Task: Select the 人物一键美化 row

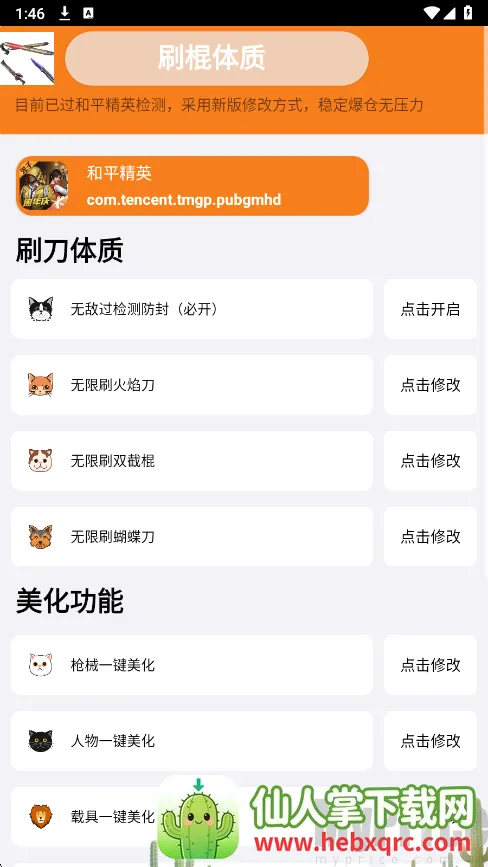Action: 192,740
